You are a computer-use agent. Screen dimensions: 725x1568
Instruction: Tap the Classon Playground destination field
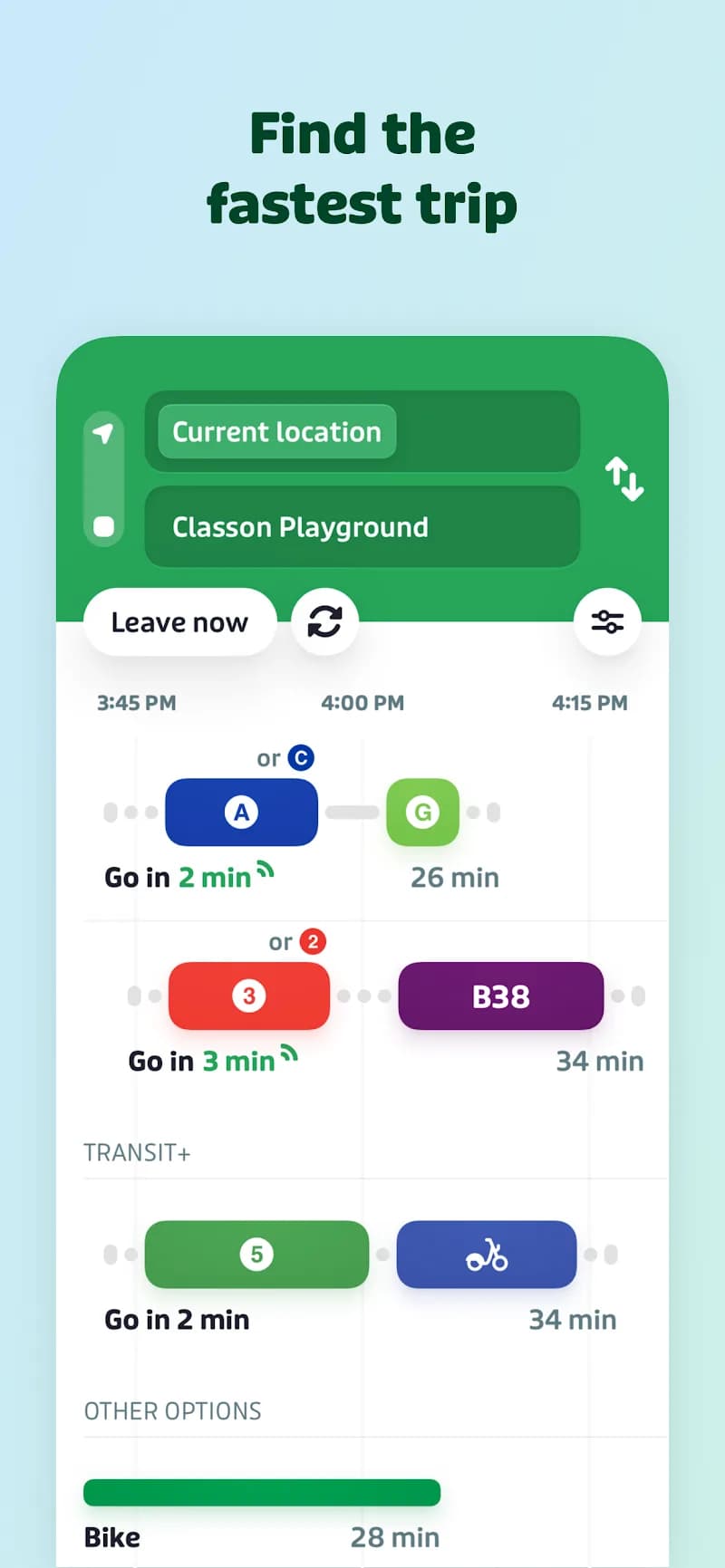362,526
